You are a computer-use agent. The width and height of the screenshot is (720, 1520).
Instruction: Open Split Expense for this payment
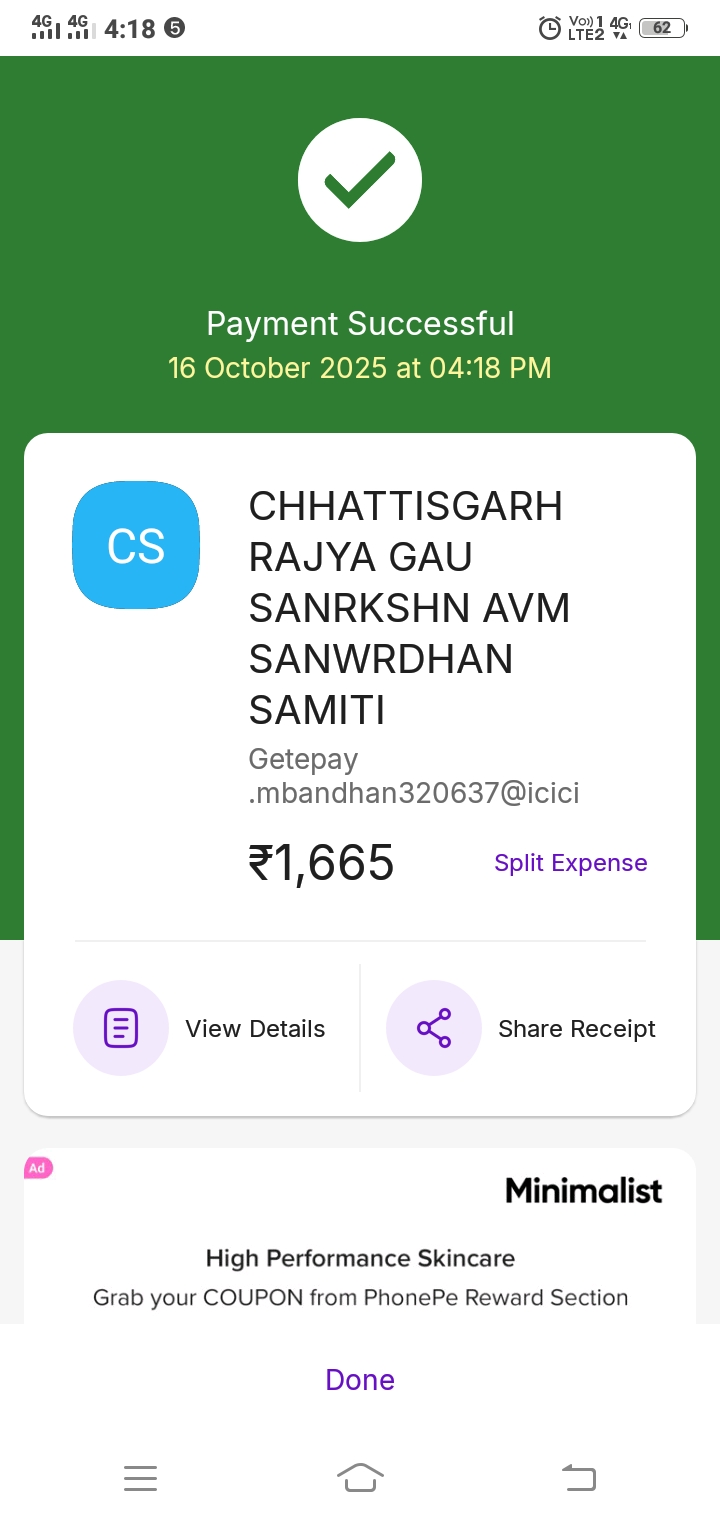[570, 863]
